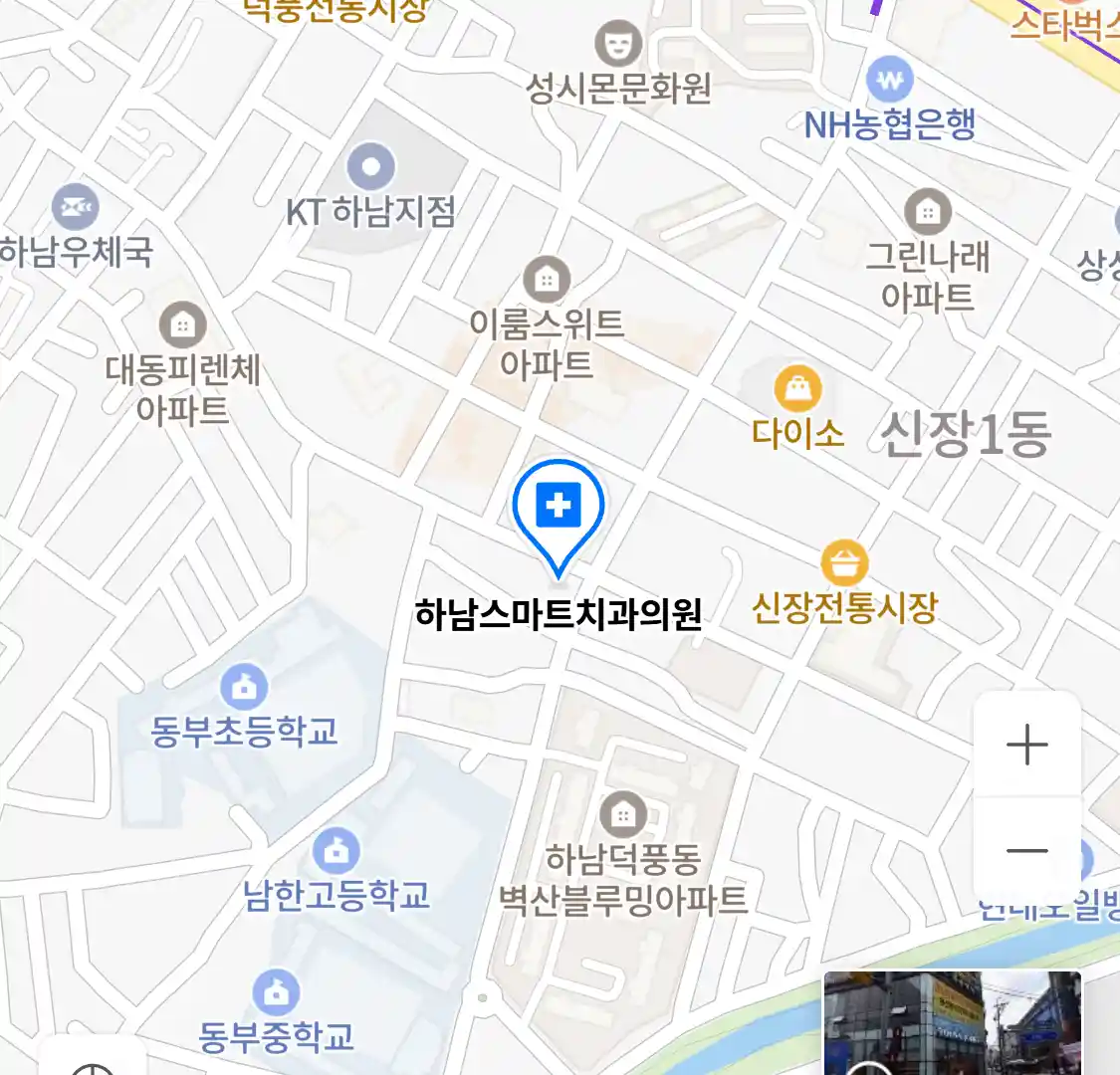Zoom out of the map

(1026, 850)
